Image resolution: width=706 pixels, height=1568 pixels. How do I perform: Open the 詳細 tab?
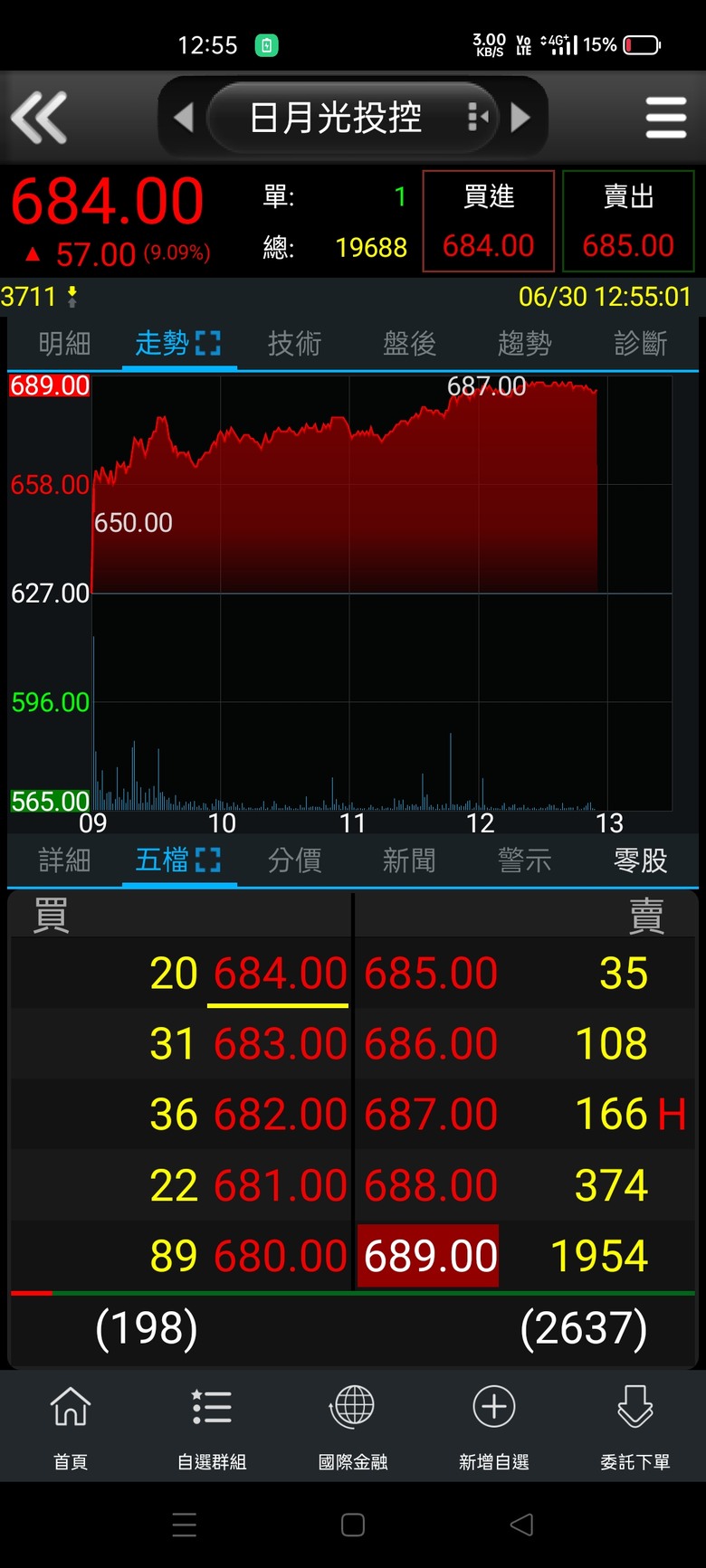pyautogui.click(x=64, y=860)
